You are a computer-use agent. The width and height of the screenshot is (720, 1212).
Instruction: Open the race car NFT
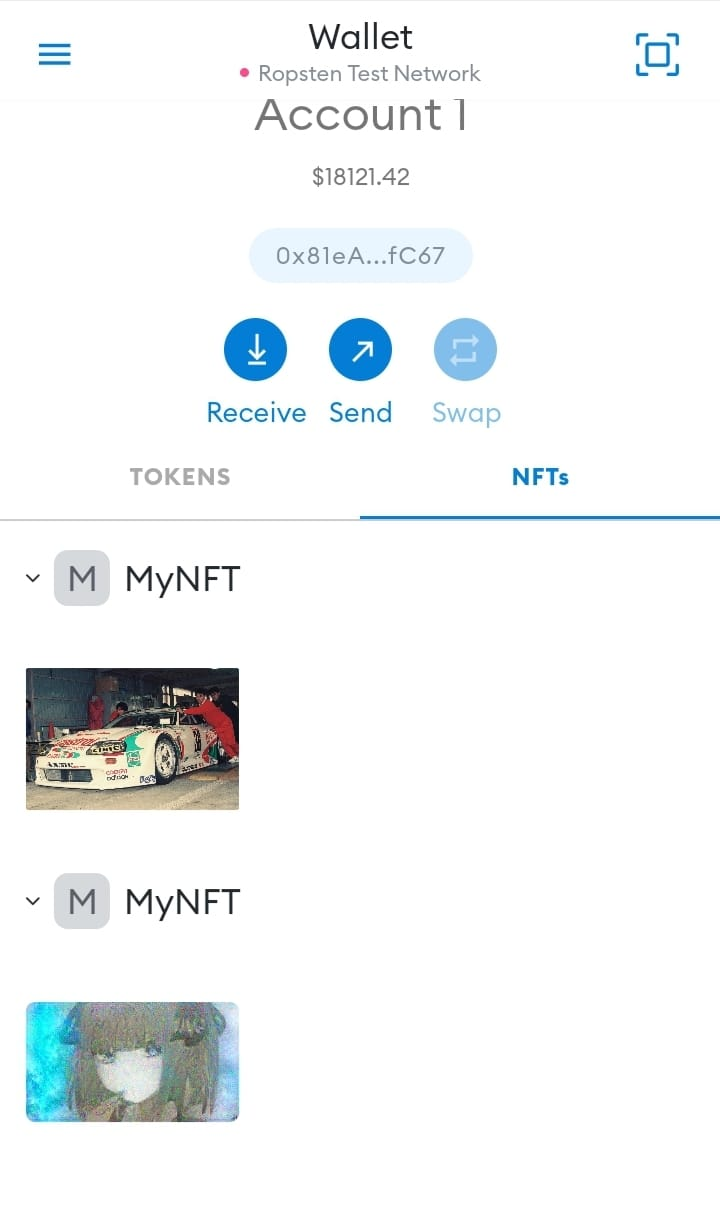coord(132,739)
